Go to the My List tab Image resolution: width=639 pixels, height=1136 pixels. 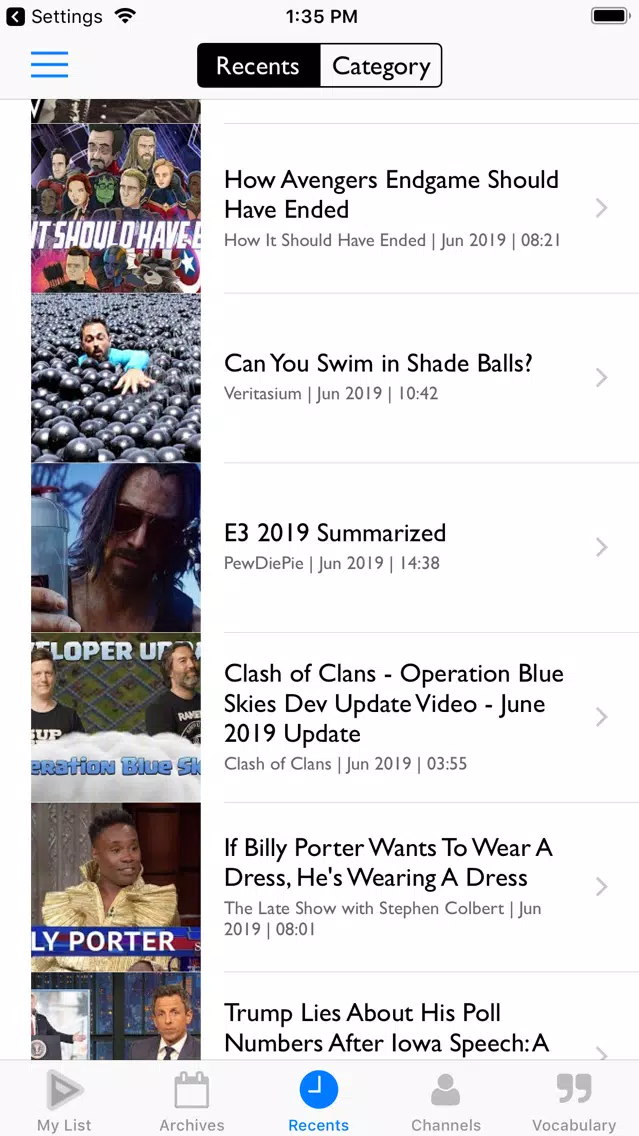click(64, 1100)
